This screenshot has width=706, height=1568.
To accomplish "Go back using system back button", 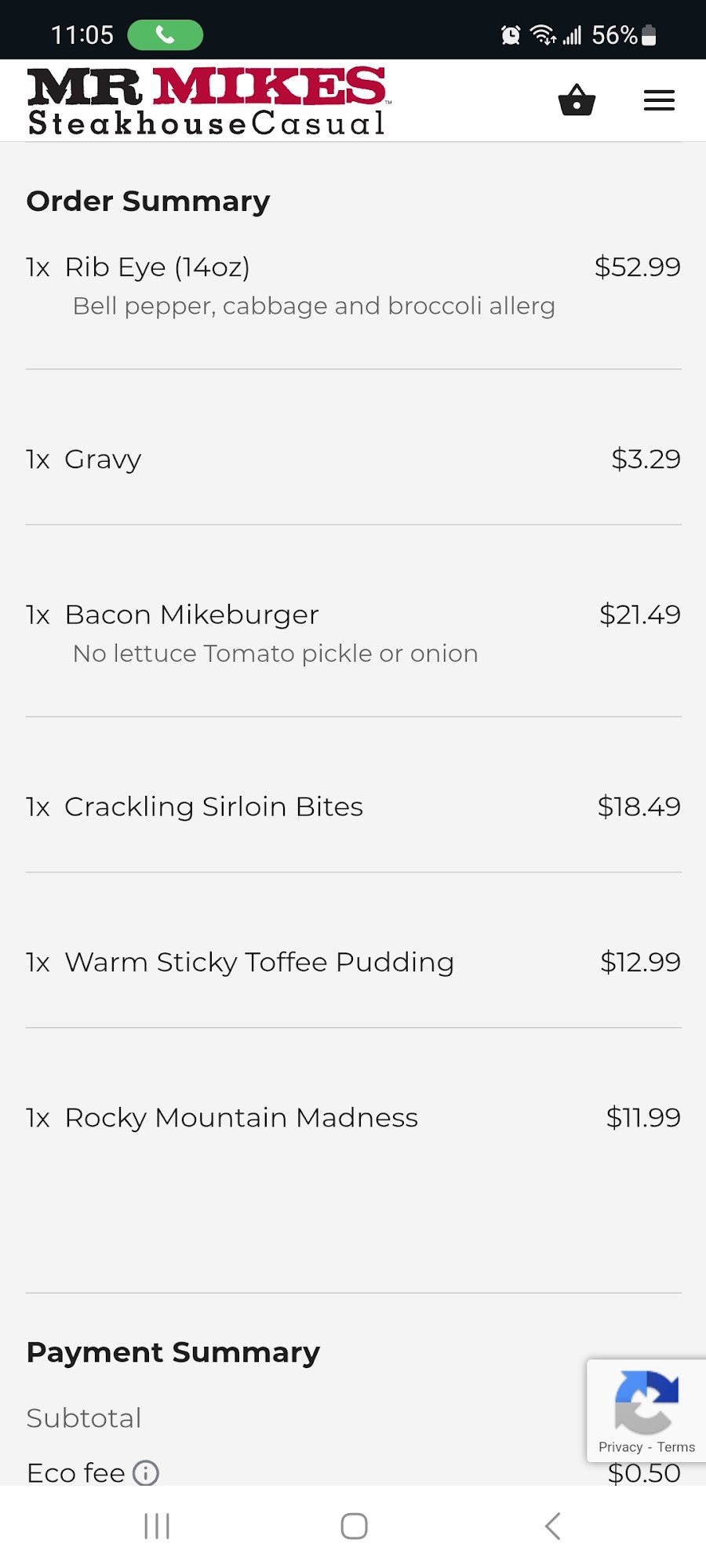I will click(552, 1526).
